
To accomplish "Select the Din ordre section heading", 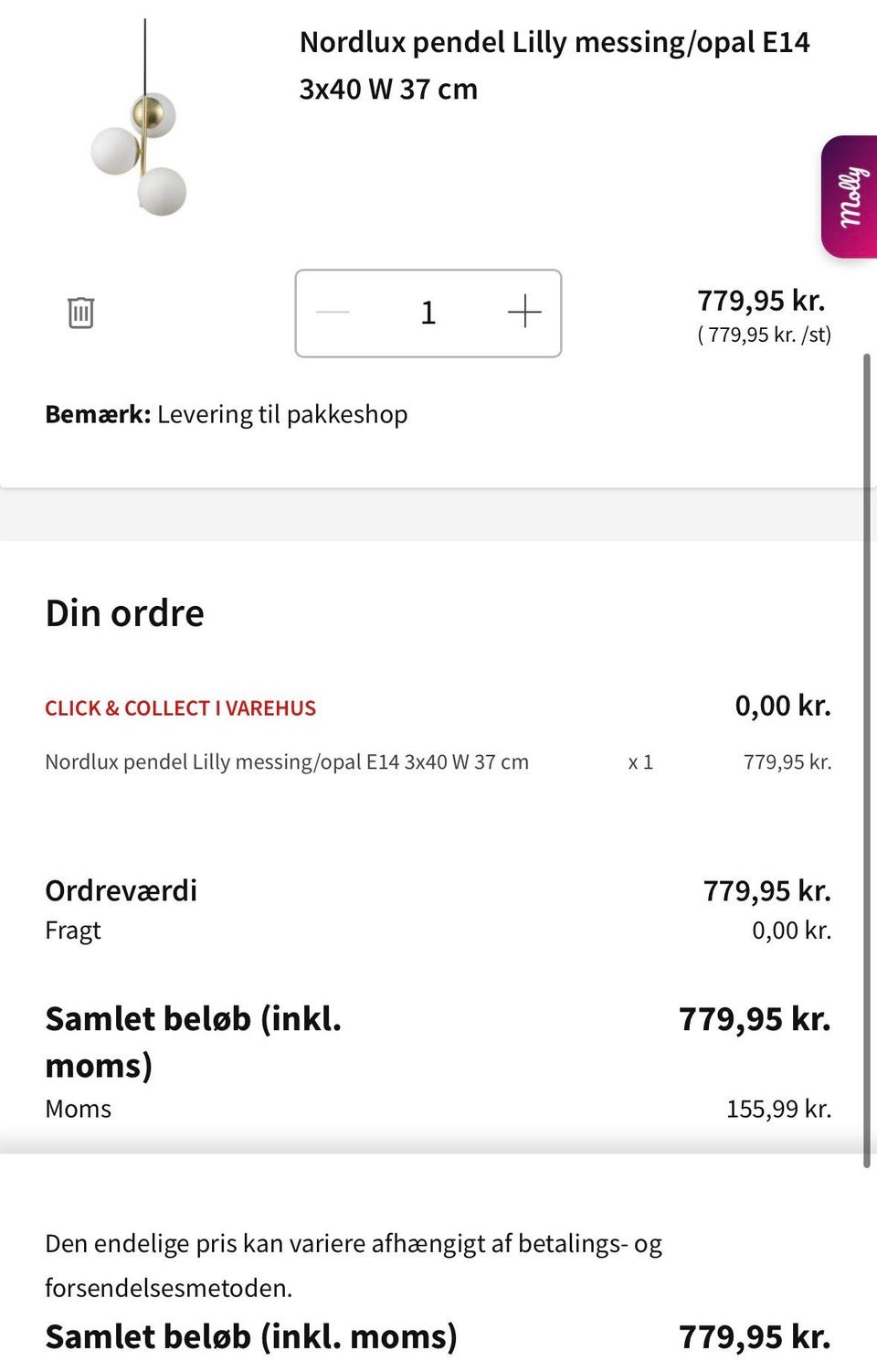I will (124, 612).
